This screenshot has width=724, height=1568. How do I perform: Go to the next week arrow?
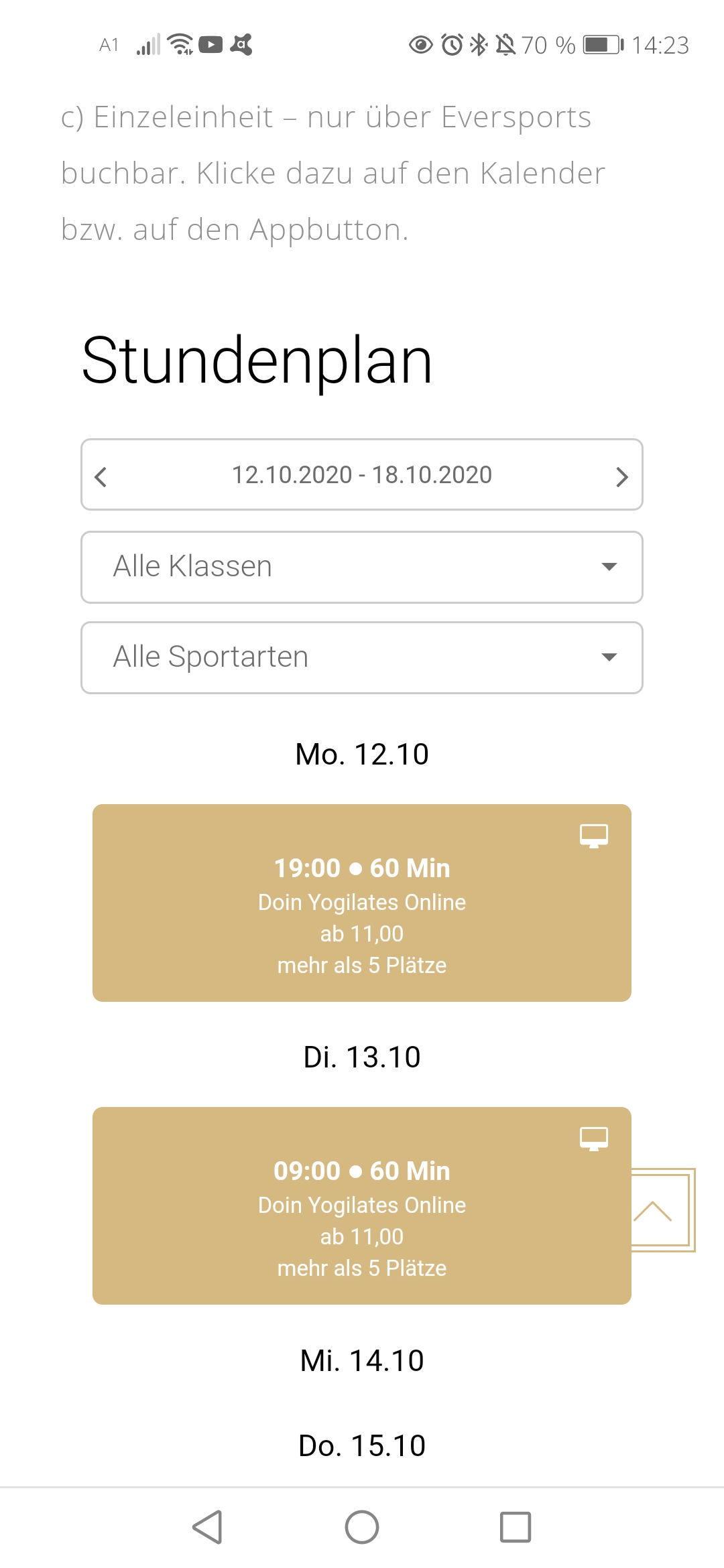(622, 477)
